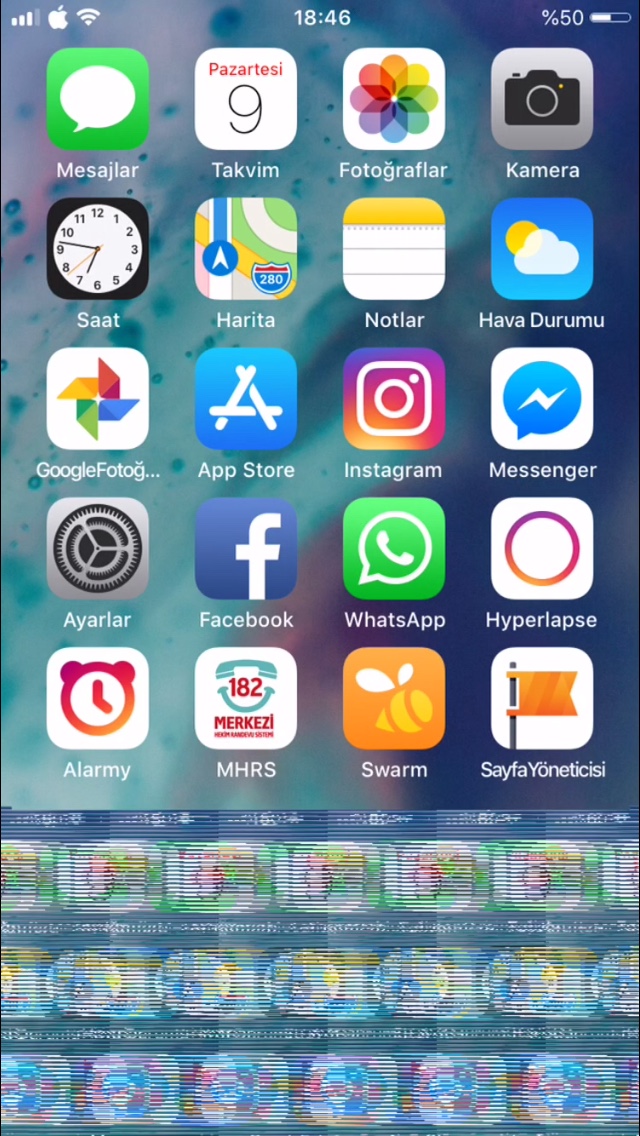Launch Messenger
The width and height of the screenshot is (640, 1136).
tap(542, 399)
